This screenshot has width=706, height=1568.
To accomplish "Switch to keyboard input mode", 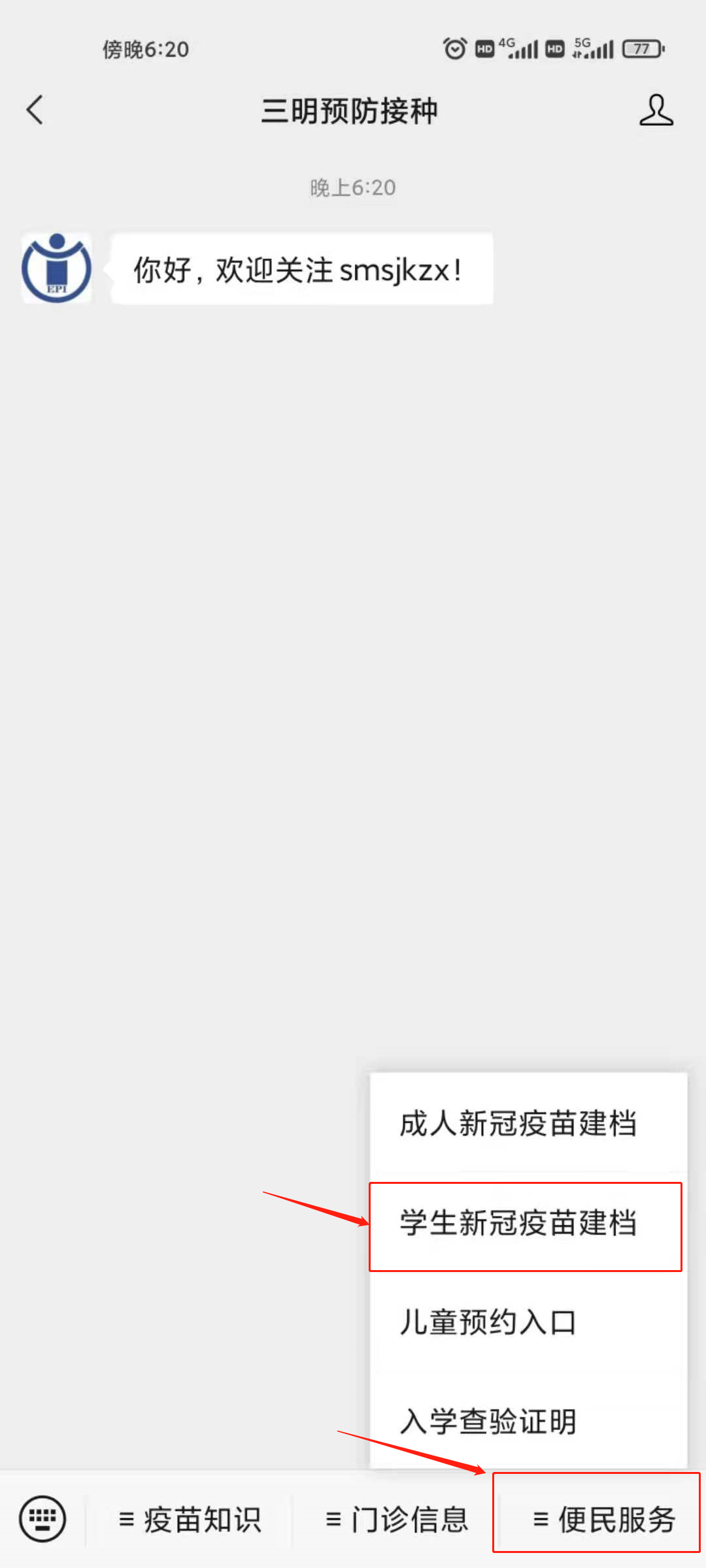I will 42,1518.
